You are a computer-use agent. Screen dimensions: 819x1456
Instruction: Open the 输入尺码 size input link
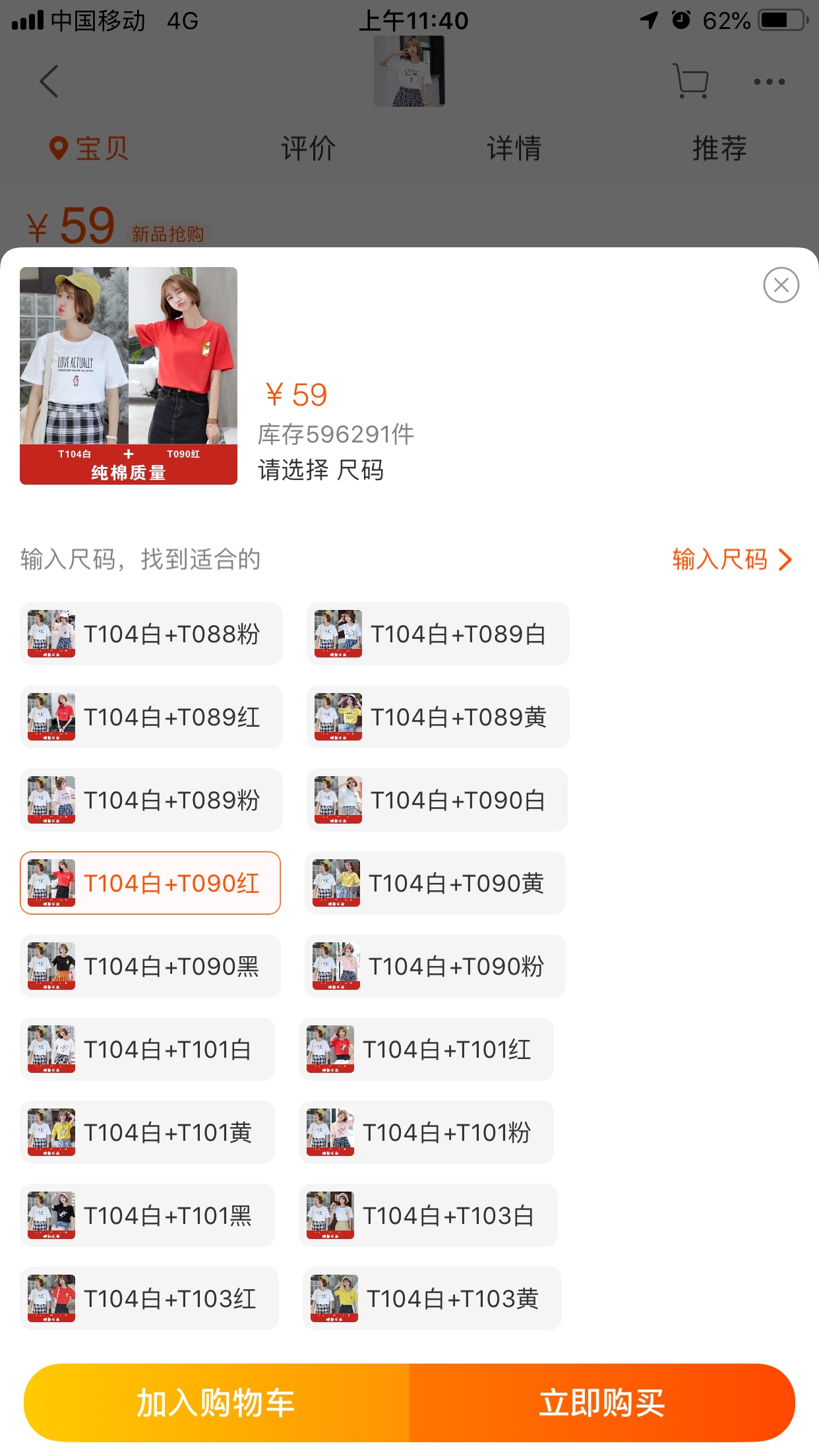pos(731,559)
